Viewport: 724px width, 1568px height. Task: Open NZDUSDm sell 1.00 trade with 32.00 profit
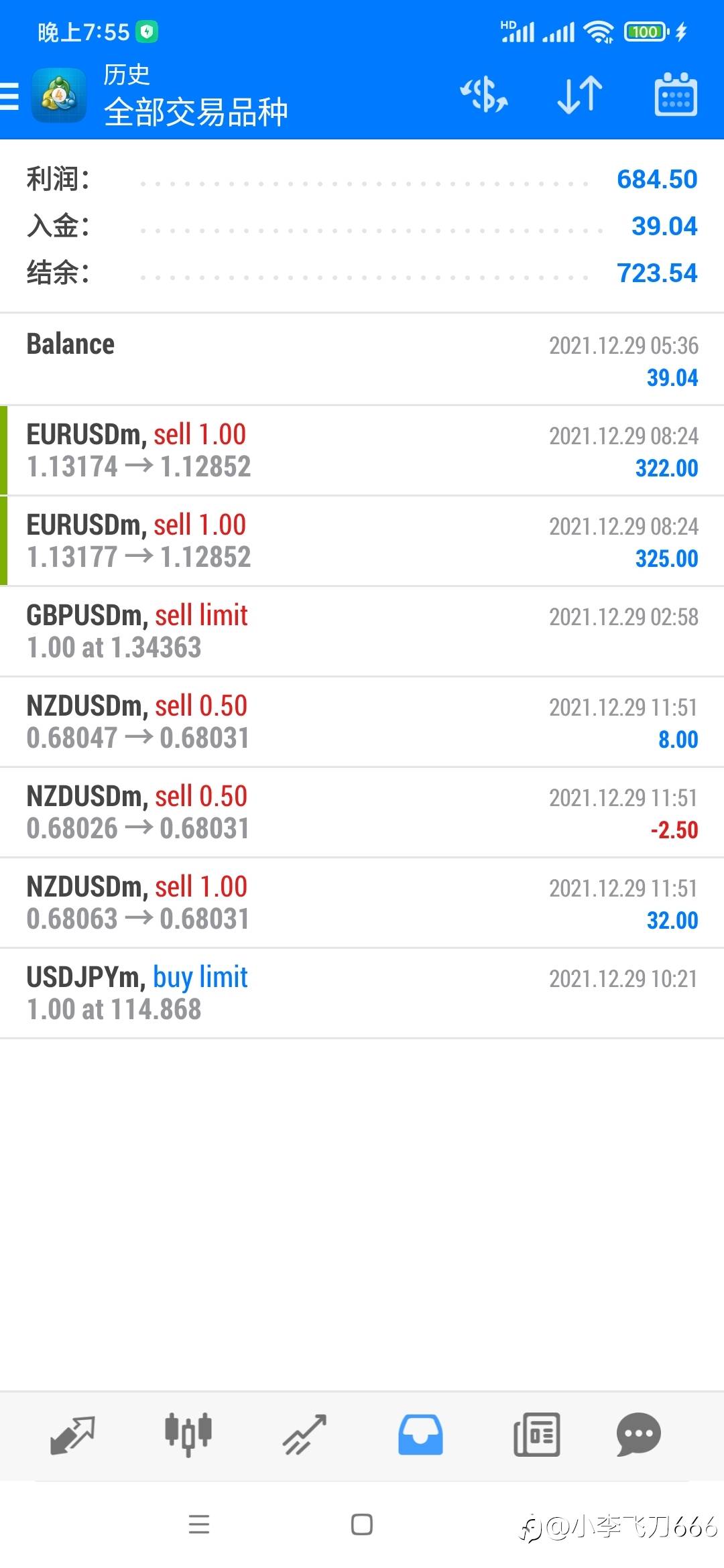coord(362,903)
